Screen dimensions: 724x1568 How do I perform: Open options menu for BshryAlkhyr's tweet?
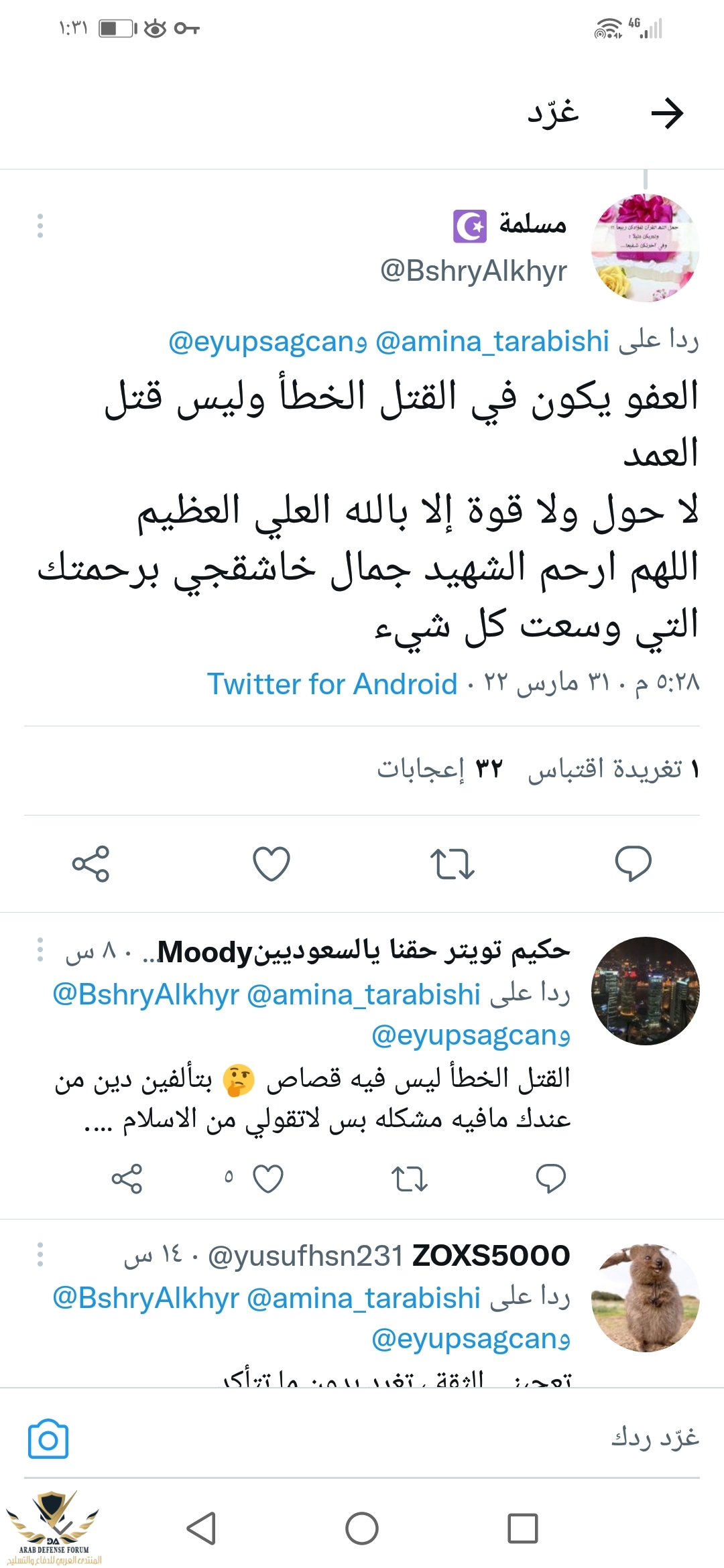40,226
